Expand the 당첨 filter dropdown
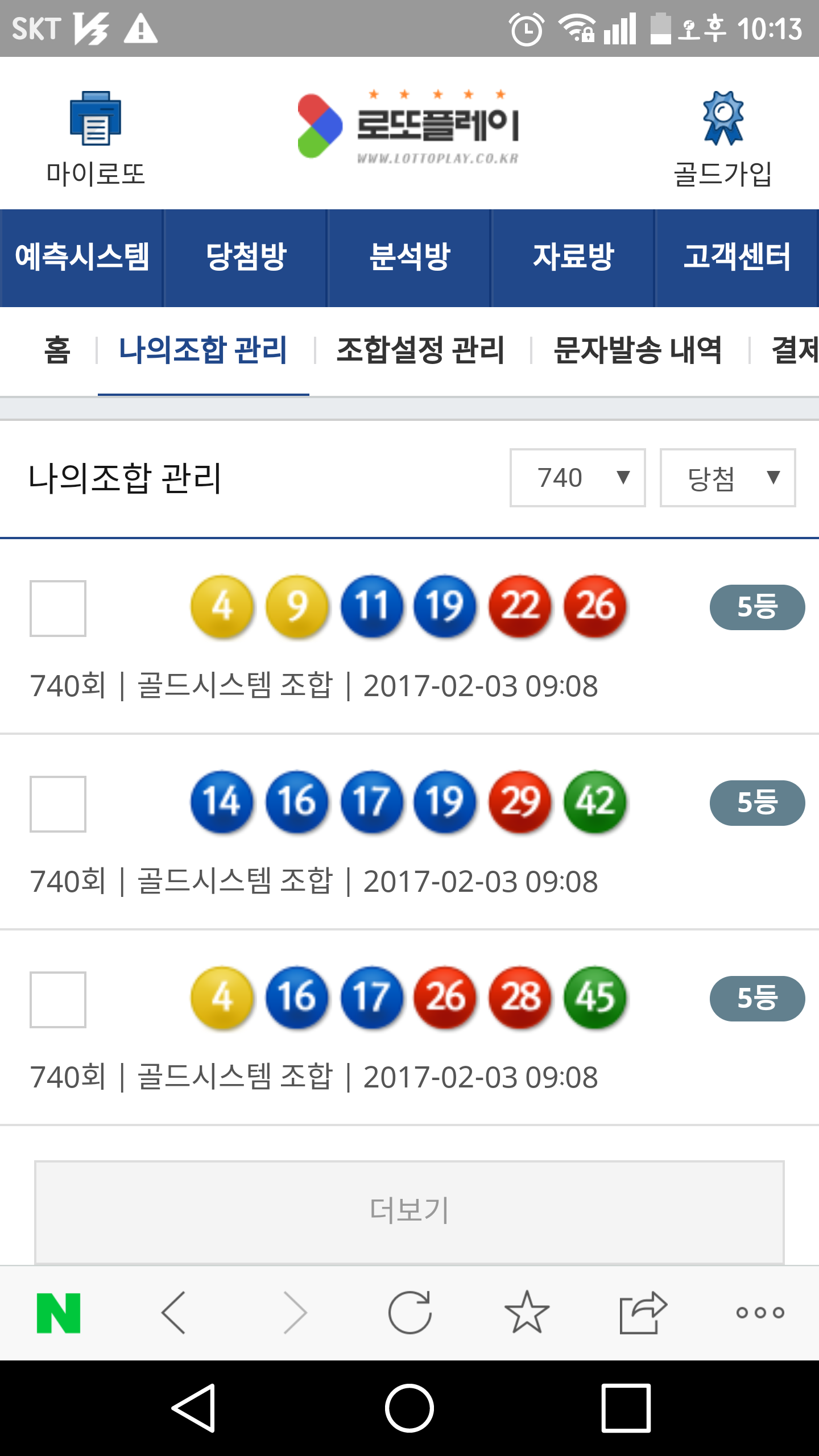 tap(727, 478)
